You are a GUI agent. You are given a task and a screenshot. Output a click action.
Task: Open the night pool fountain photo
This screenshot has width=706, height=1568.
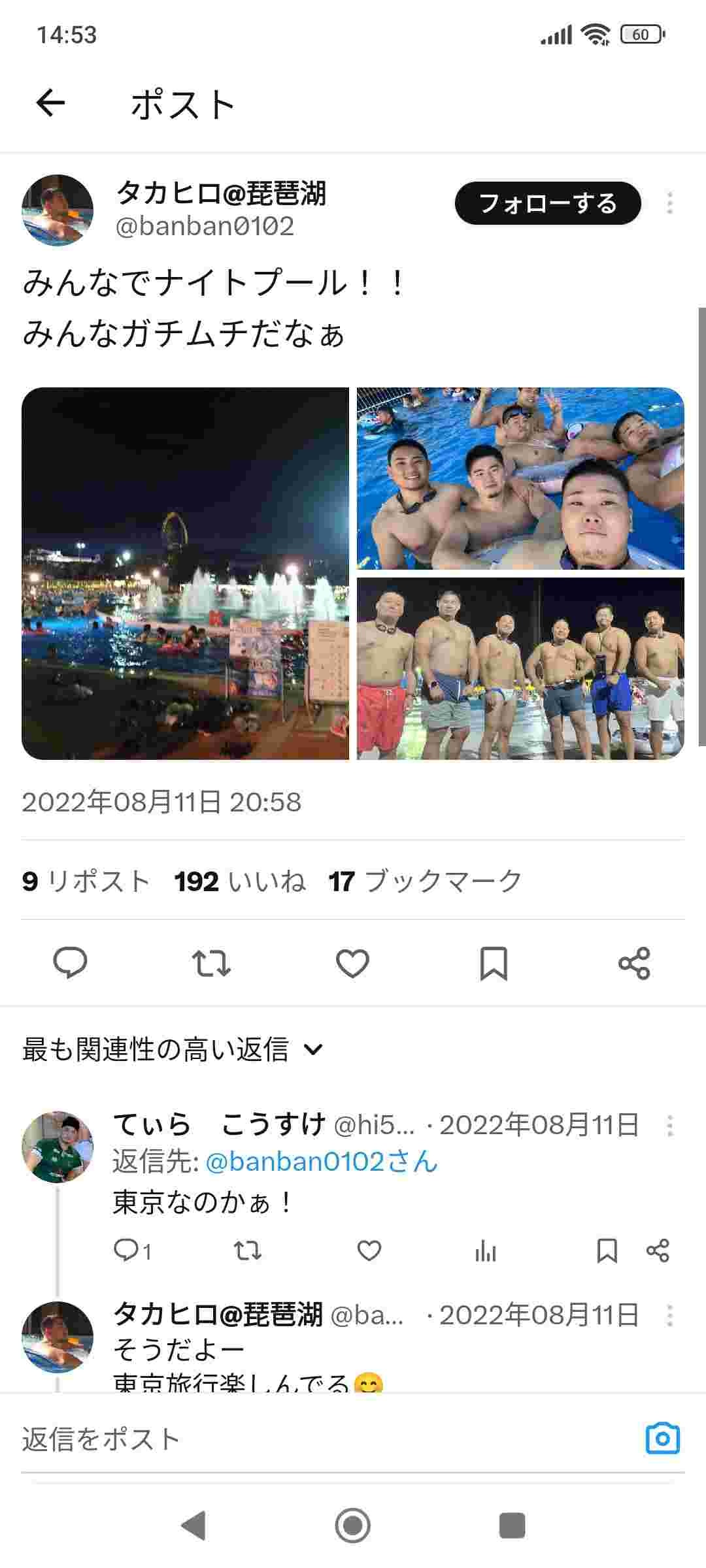(185, 573)
